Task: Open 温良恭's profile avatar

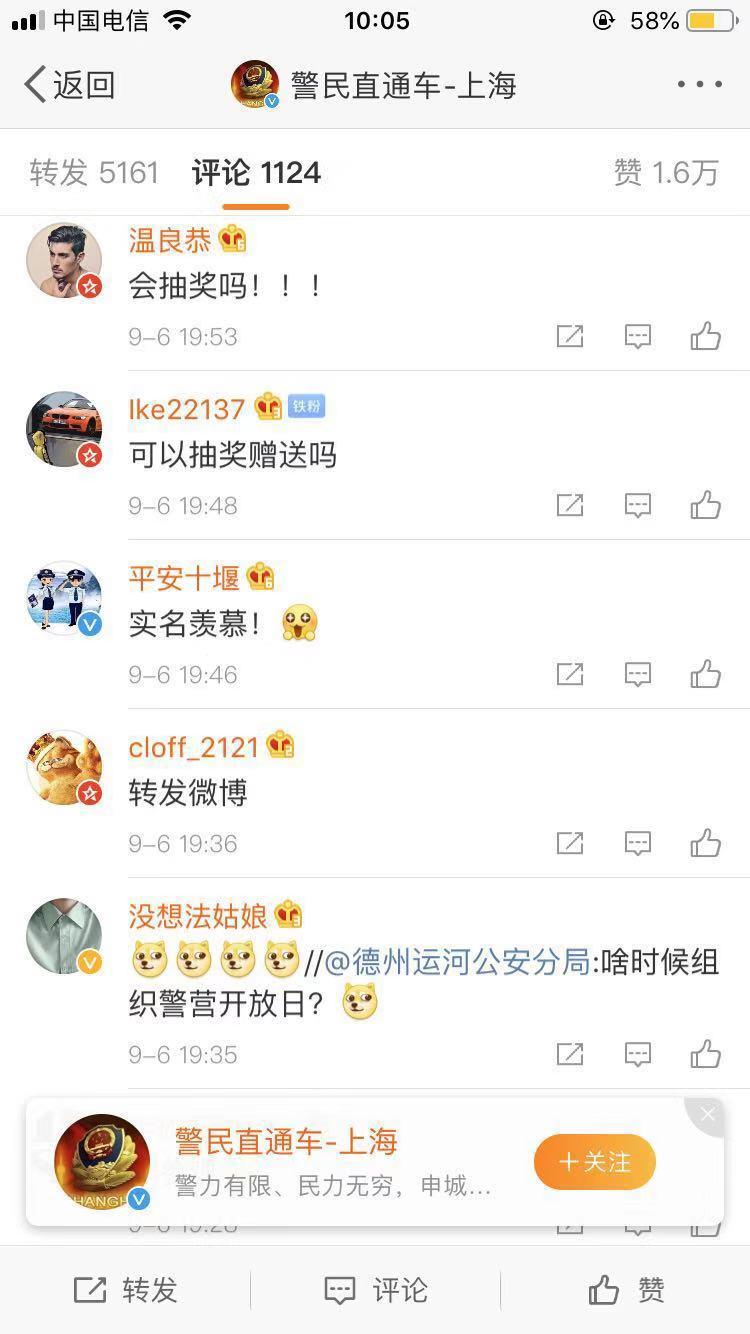Action: pyautogui.click(x=64, y=260)
